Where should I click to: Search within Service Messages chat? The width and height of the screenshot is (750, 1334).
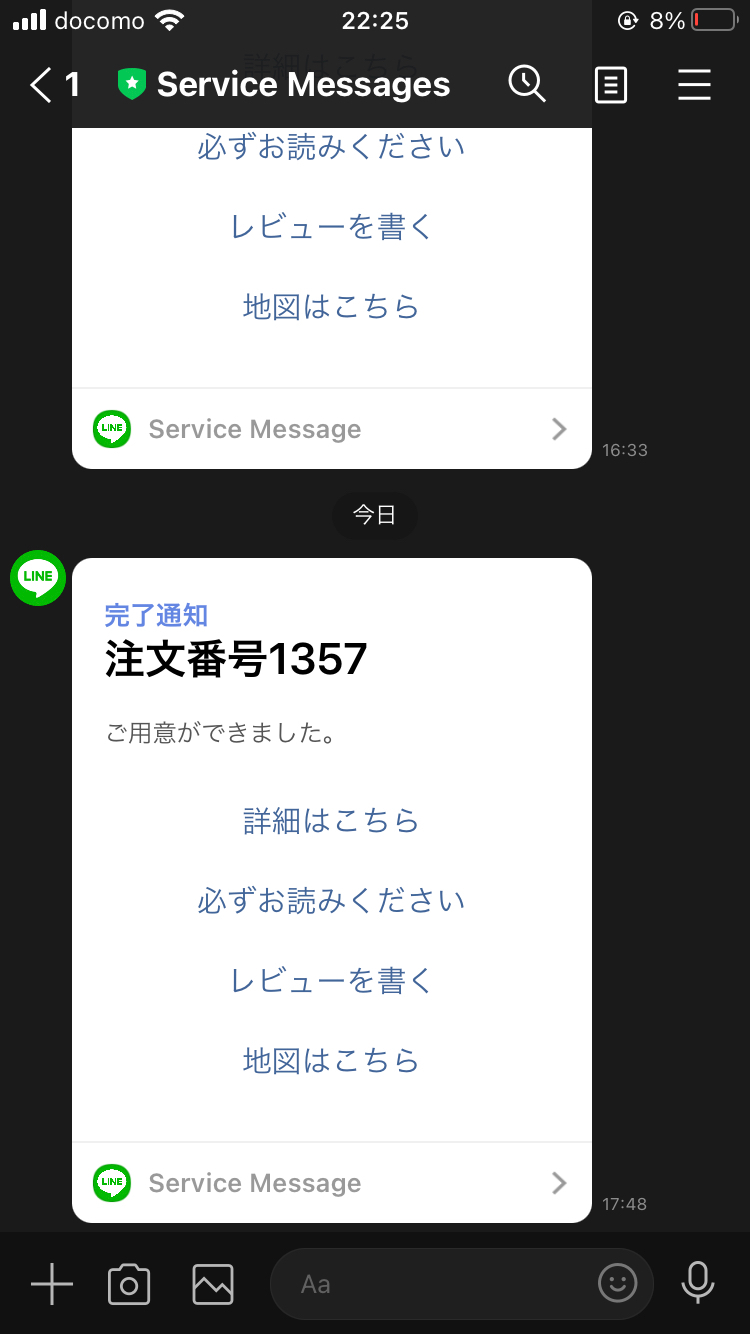click(x=527, y=84)
